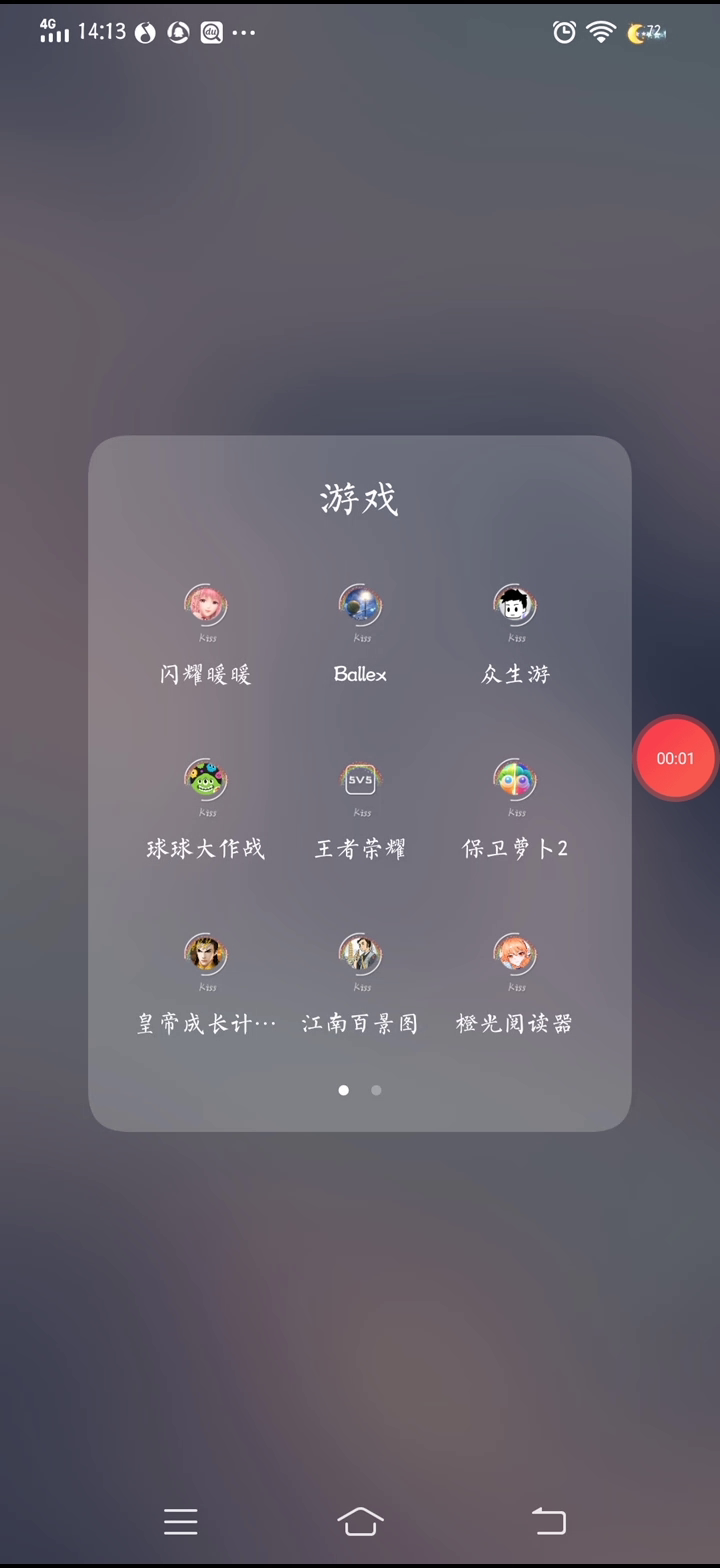Tap the back navigation button
Screen dimensions: 720x1568
click(549, 1521)
